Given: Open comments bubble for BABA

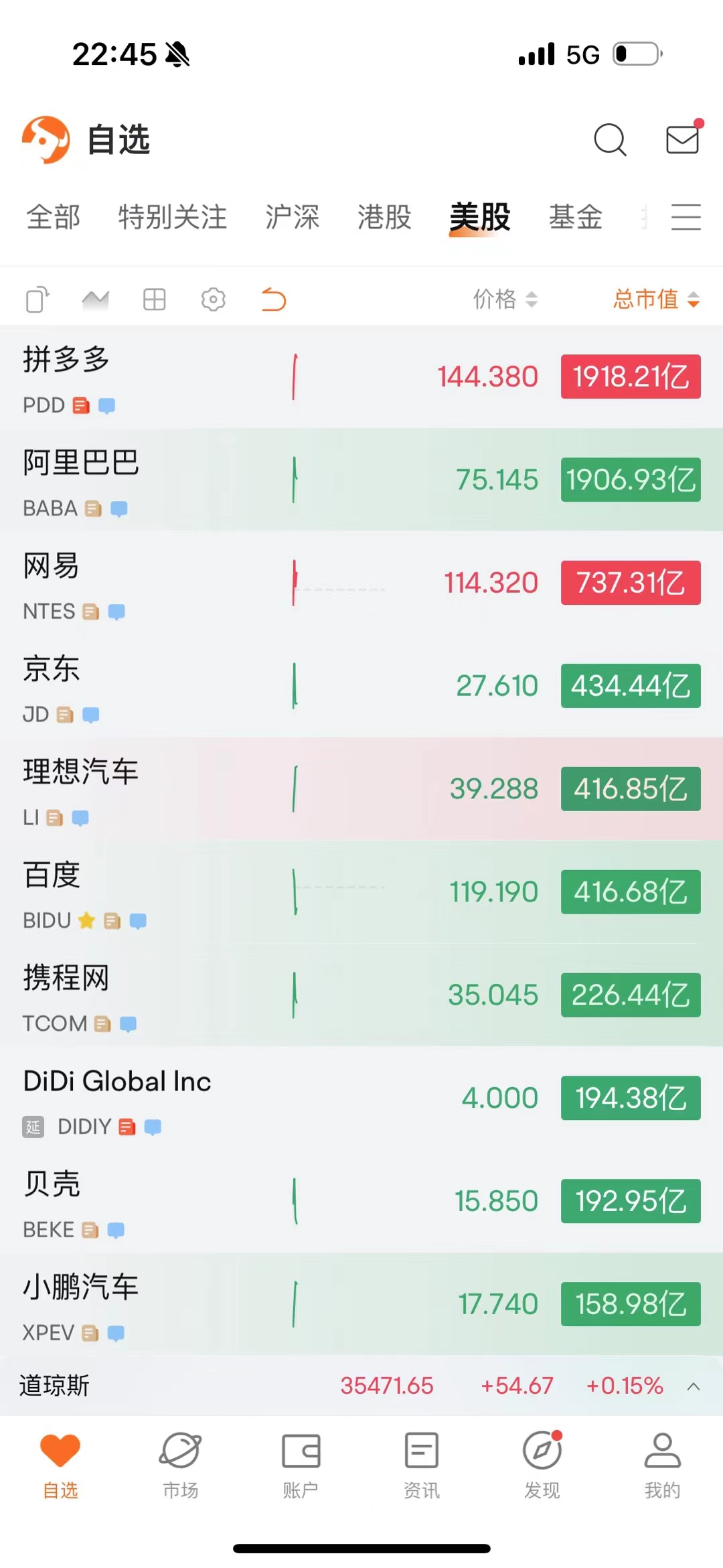Looking at the screenshot, I should click(x=118, y=508).
